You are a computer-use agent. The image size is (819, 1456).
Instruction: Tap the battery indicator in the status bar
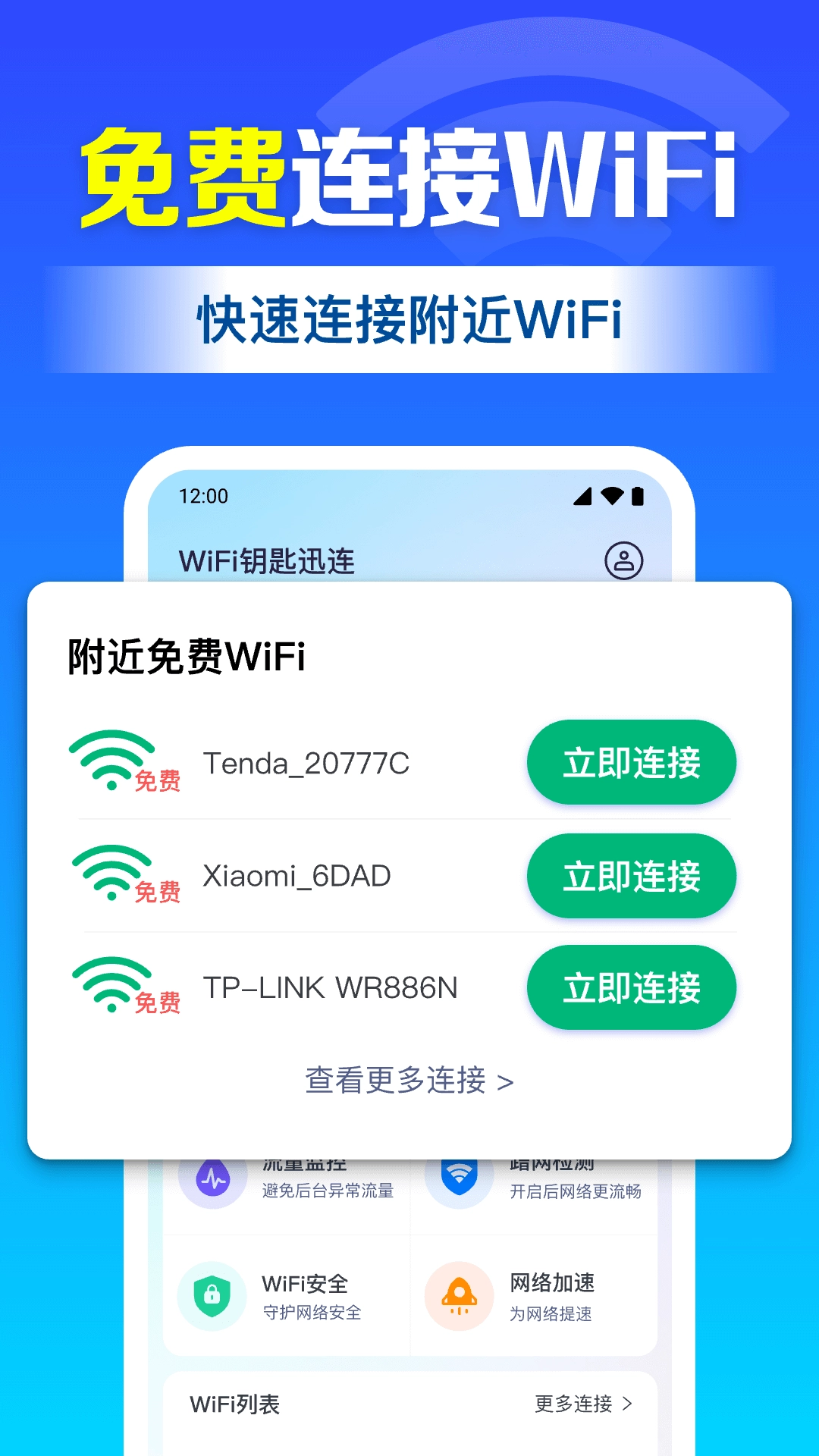[x=639, y=496]
